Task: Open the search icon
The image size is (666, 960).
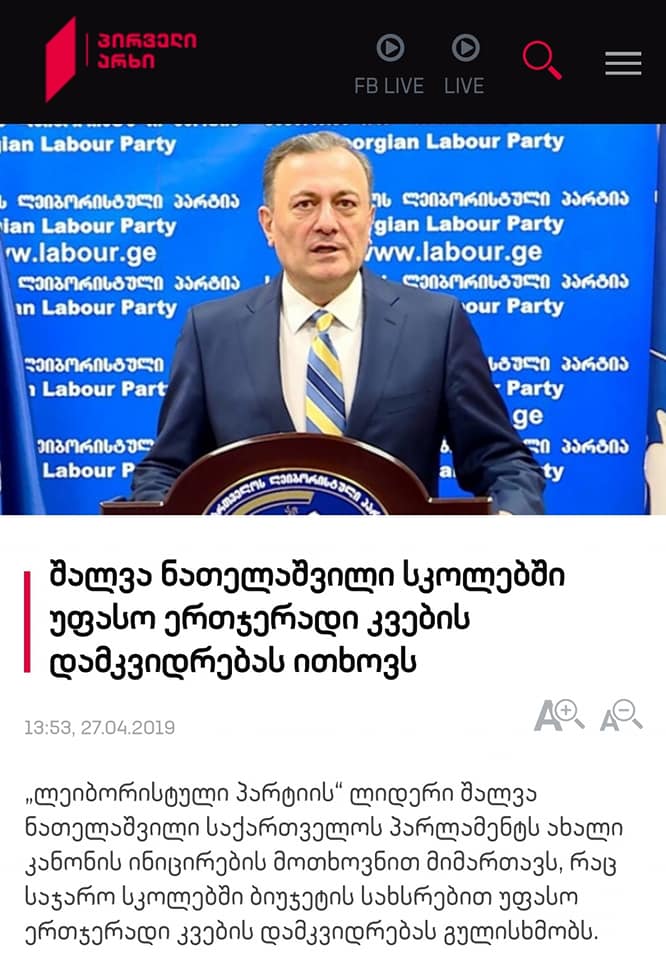Action: 542,60
